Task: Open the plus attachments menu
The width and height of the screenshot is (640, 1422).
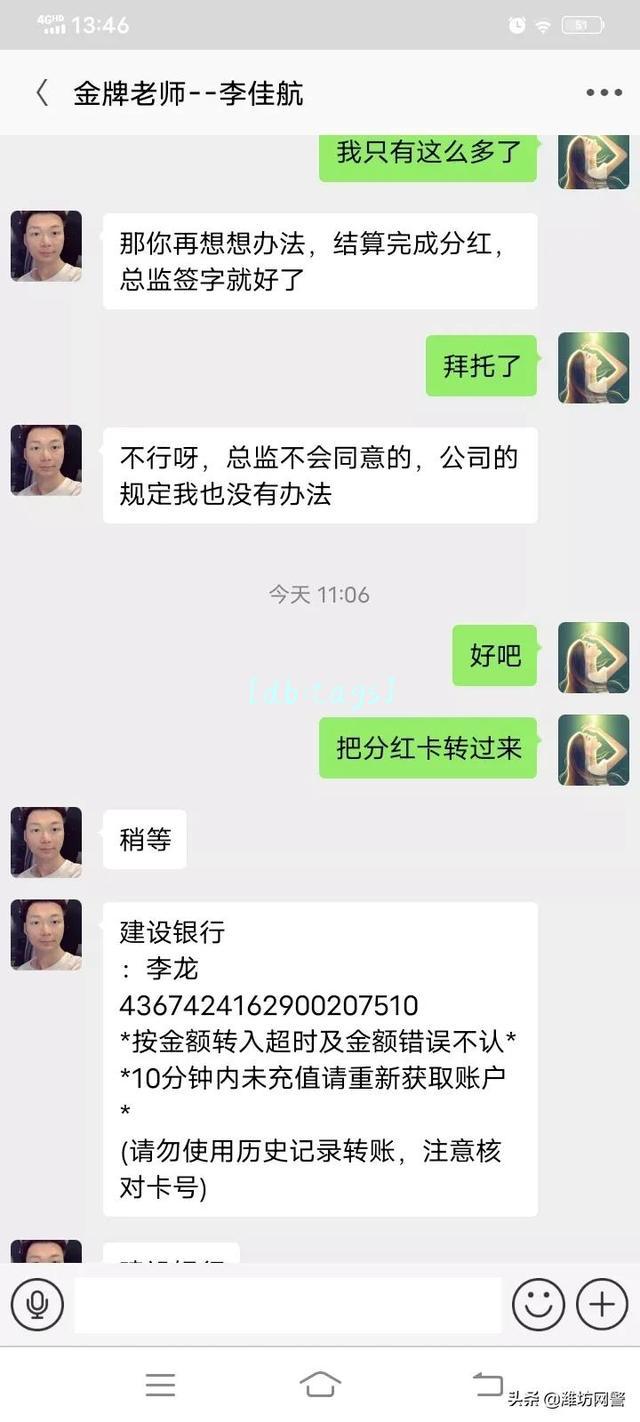Action: click(602, 1304)
